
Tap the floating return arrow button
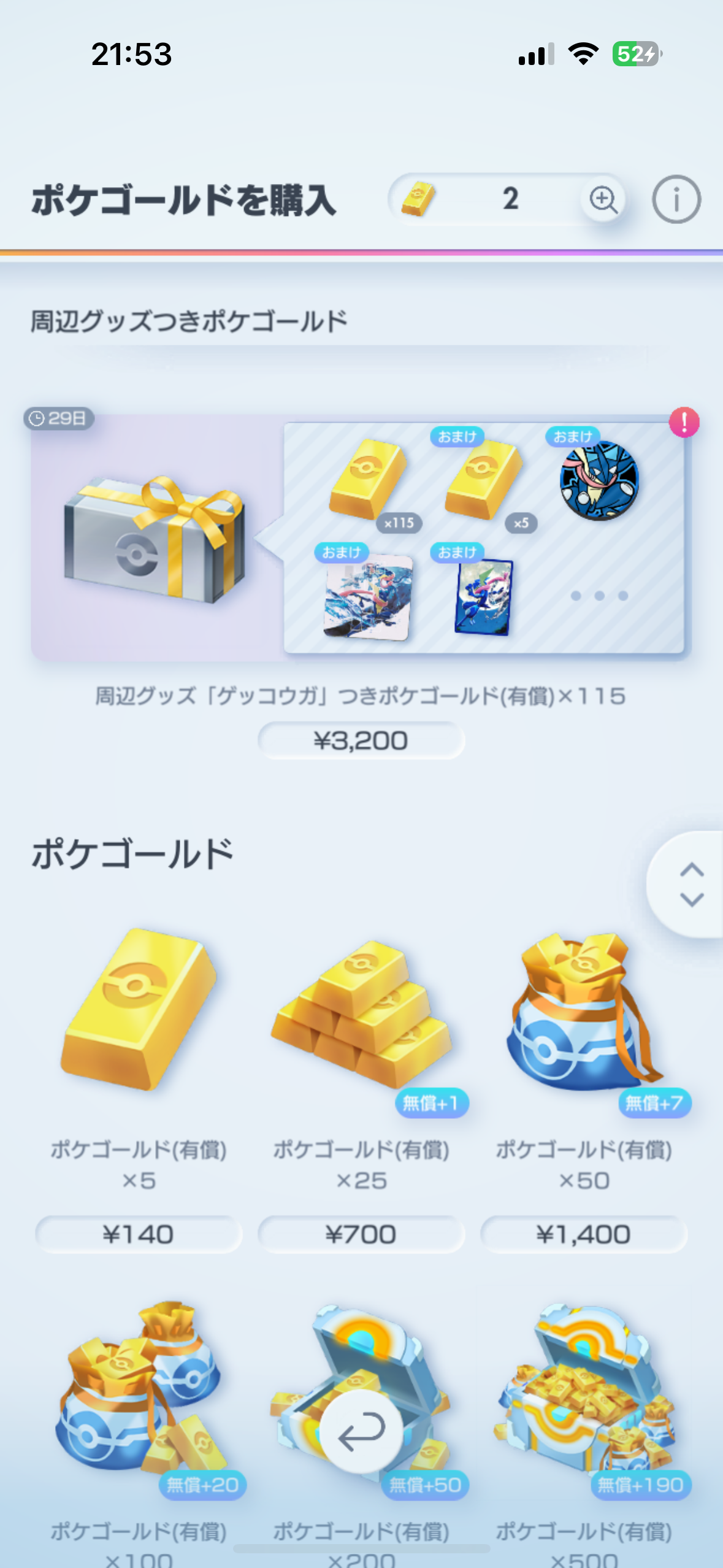pos(361,1431)
